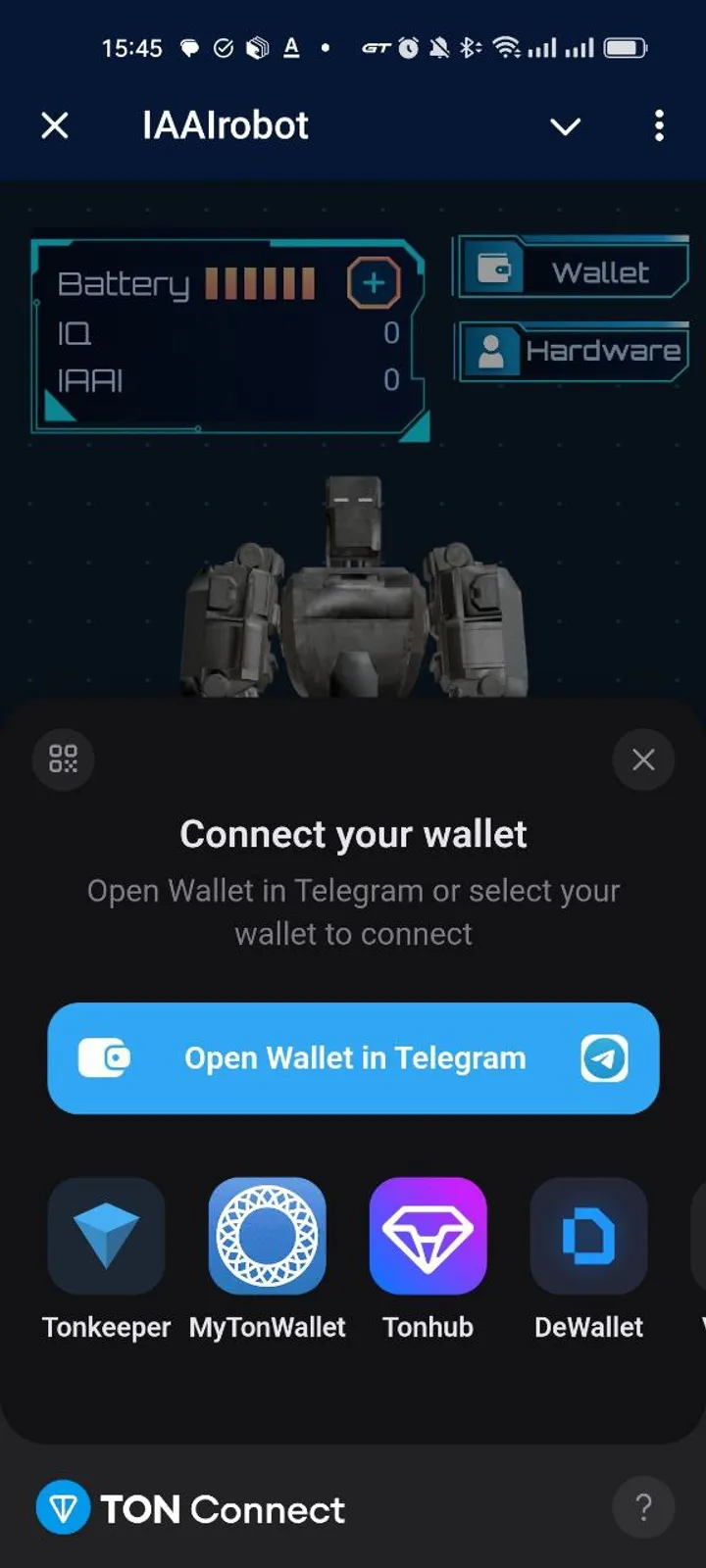
Task: Open the Hardware section
Action: (573, 351)
